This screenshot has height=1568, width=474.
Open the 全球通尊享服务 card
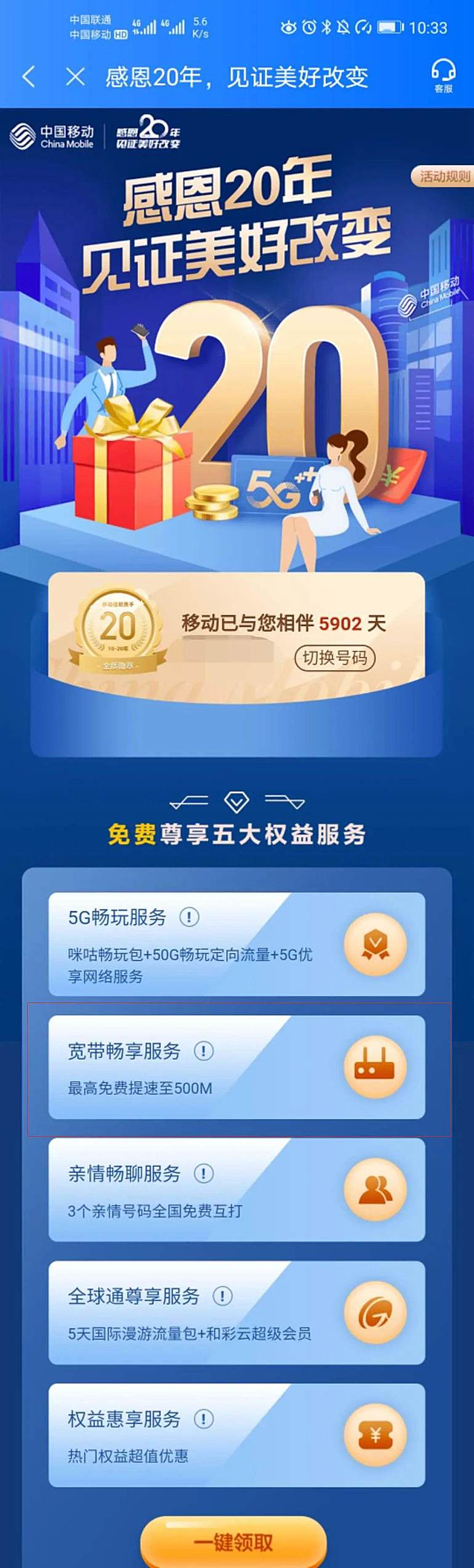(236, 1312)
